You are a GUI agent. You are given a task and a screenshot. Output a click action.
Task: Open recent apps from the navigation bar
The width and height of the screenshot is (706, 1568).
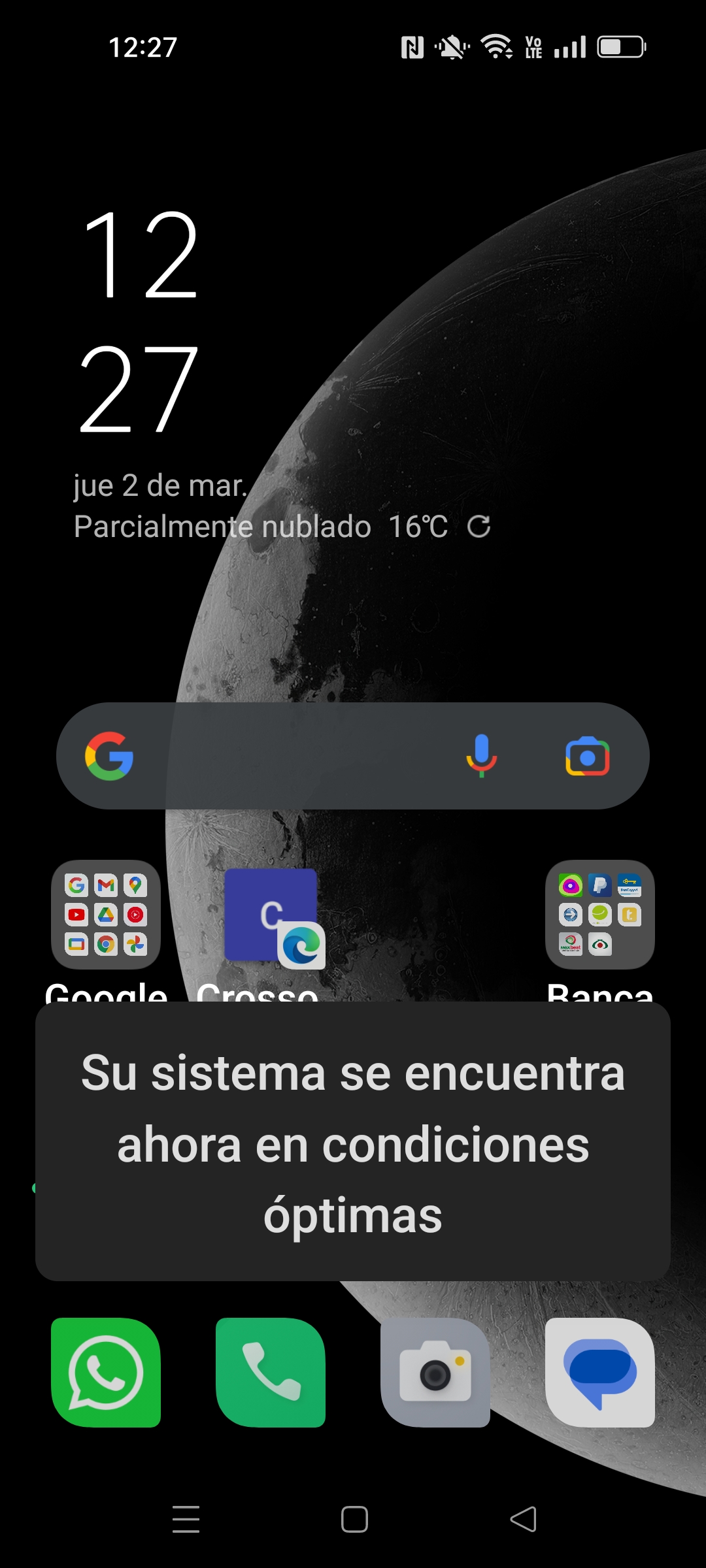tap(186, 1519)
